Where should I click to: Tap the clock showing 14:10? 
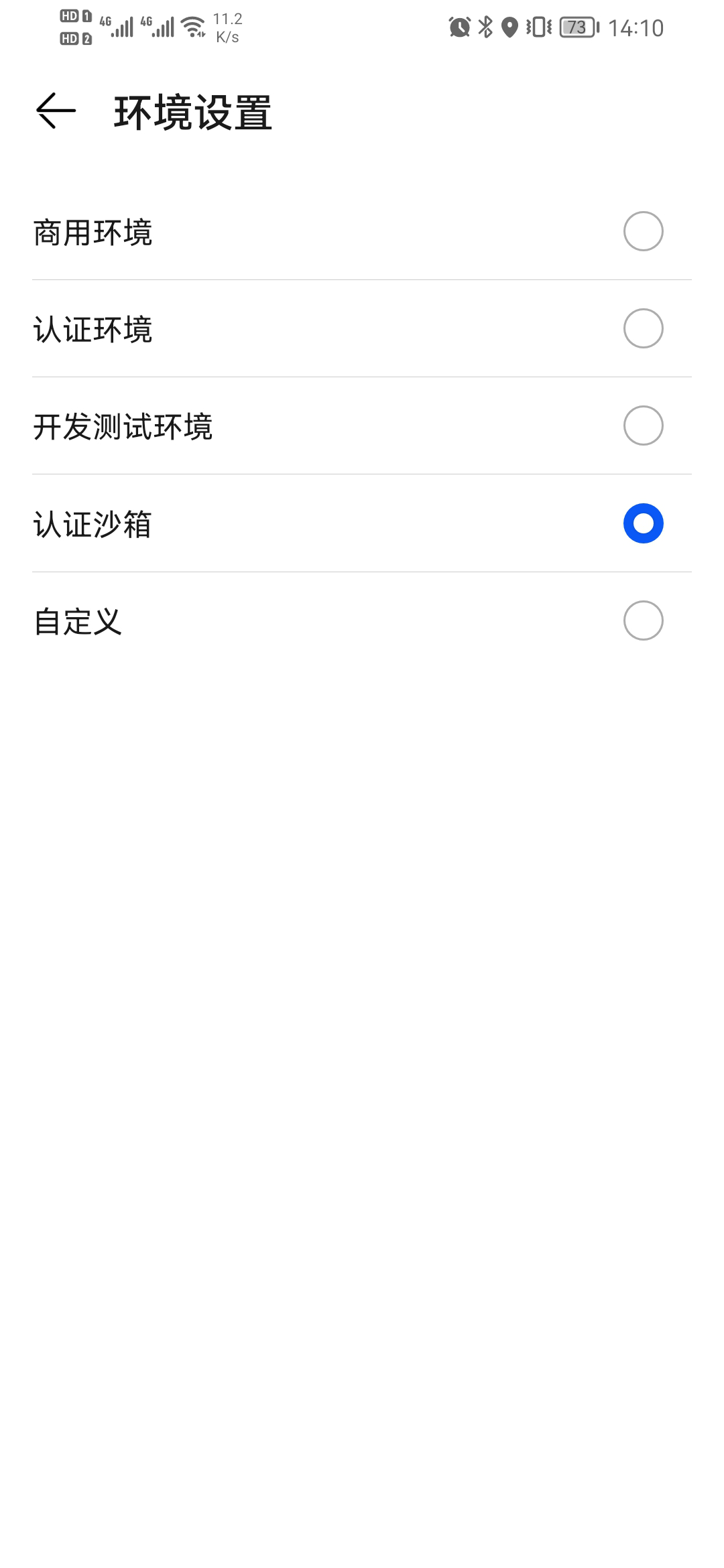coord(633,27)
